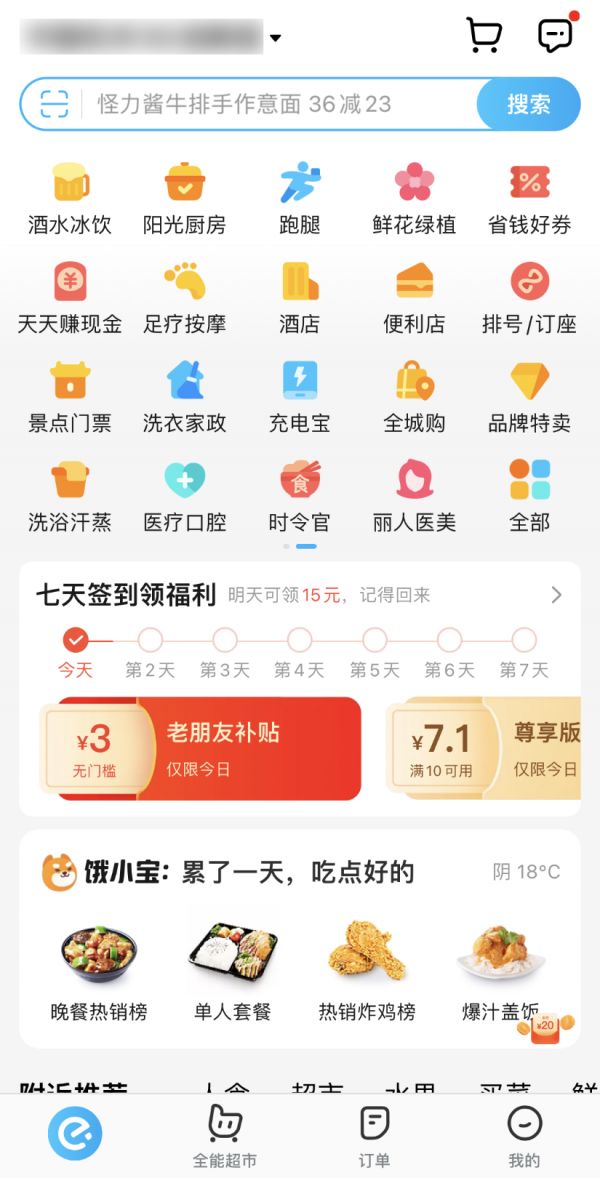Open the messages icon
Image resolution: width=600 pixels, height=1178 pixels.
click(x=556, y=35)
